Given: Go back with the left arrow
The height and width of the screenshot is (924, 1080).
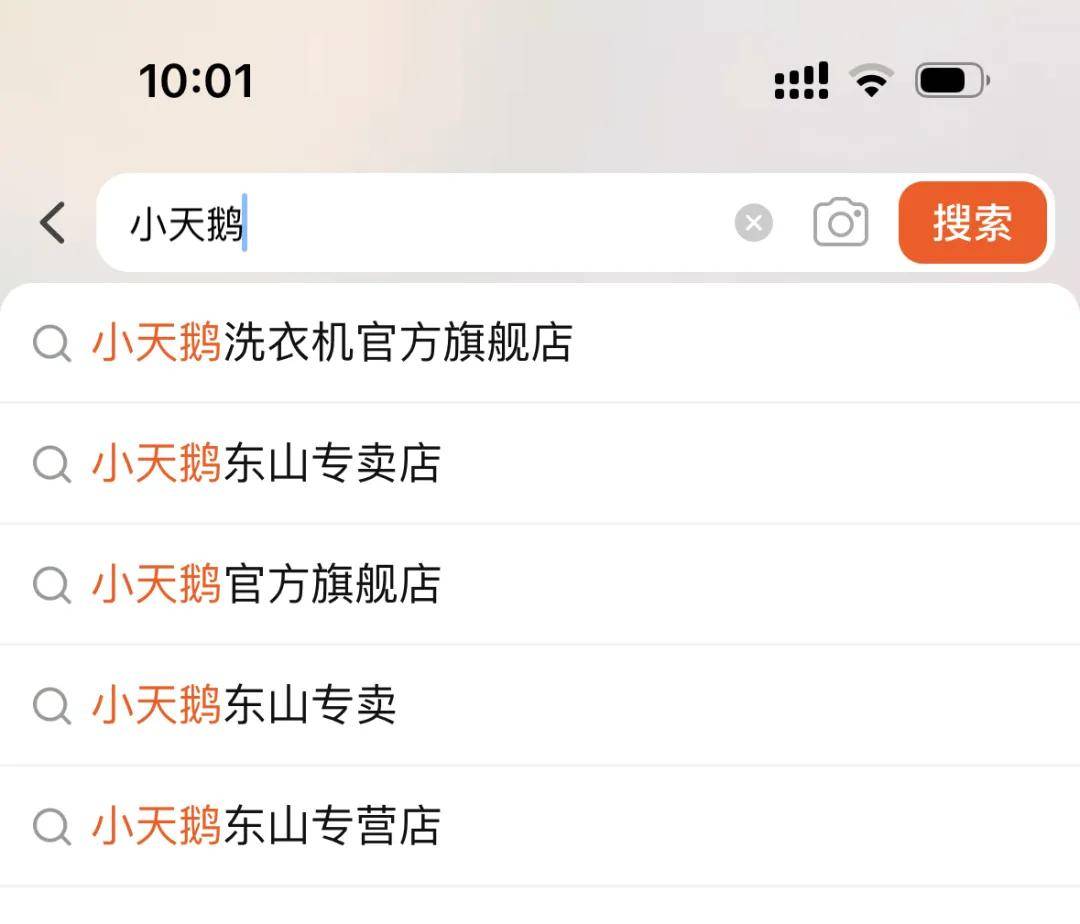Looking at the screenshot, I should coord(53,222).
